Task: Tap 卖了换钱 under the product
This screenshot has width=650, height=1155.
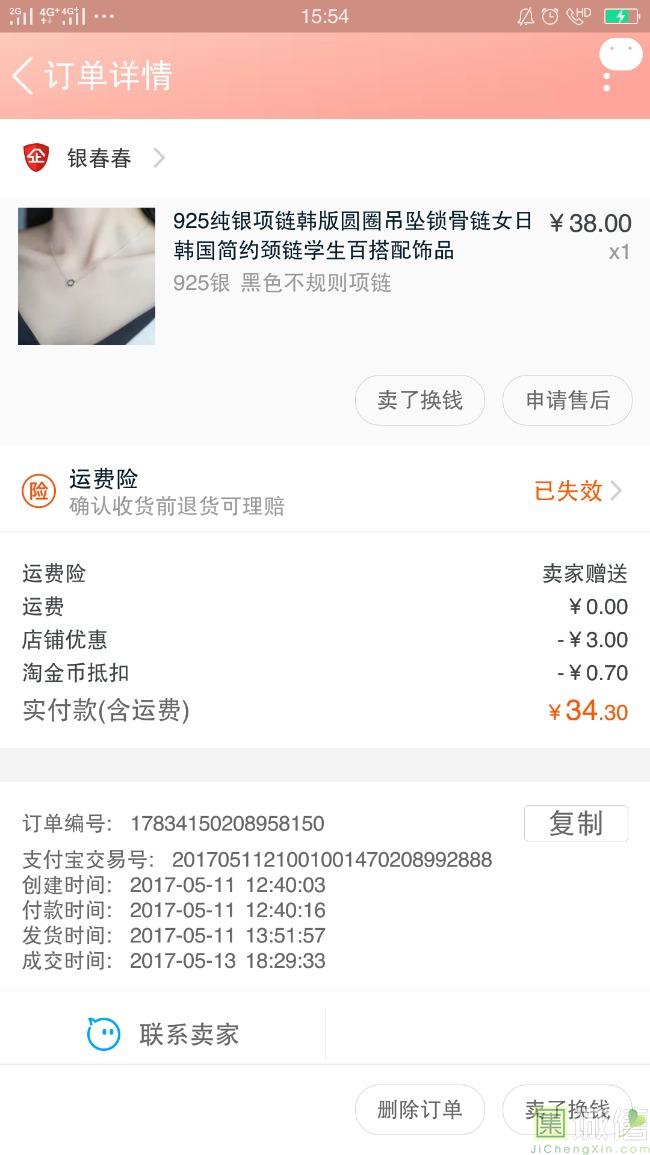Action: 420,400
